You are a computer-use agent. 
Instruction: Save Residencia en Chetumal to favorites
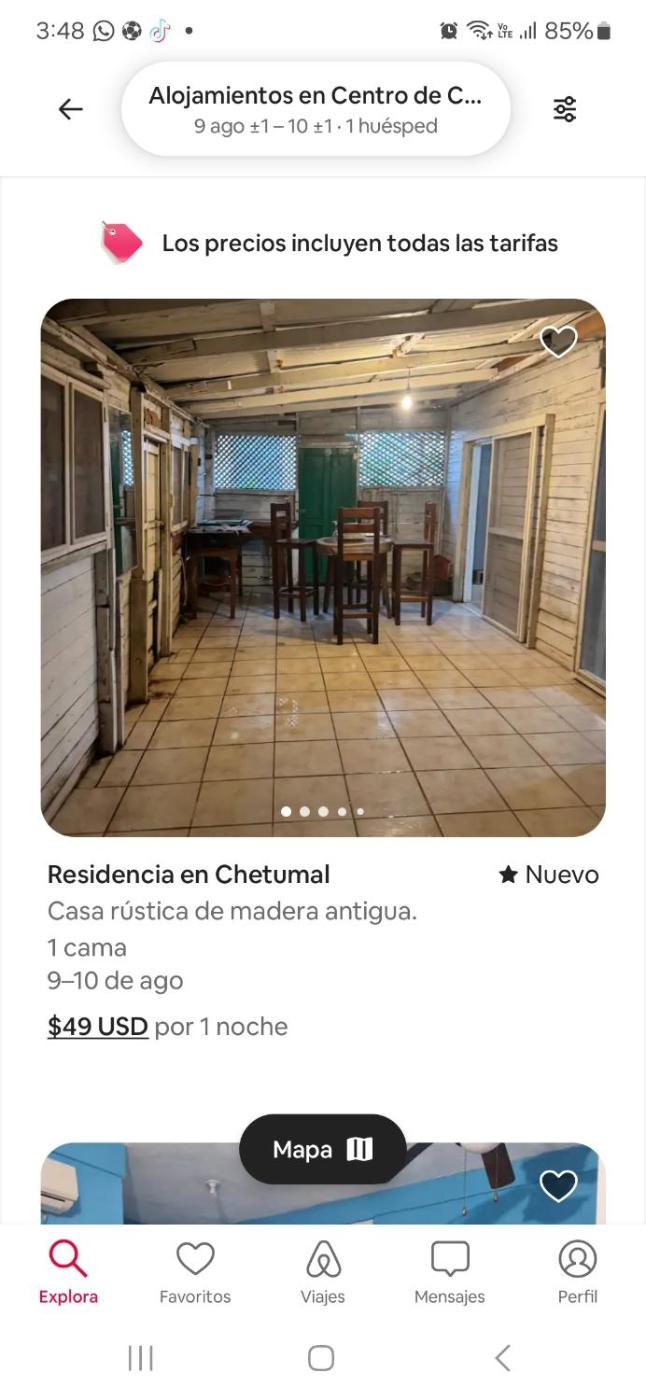[558, 341]
